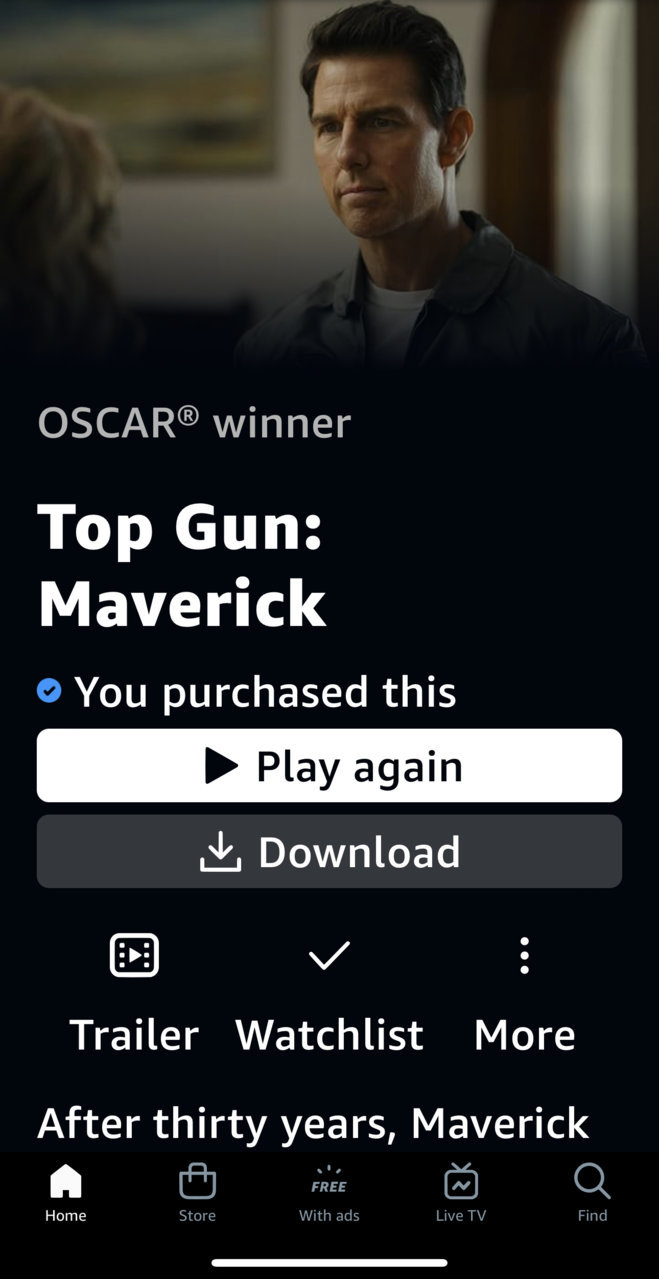This screenshot has width=659, height=1279.
Task: Go to the Home tab
Action: click(66, 1194)
